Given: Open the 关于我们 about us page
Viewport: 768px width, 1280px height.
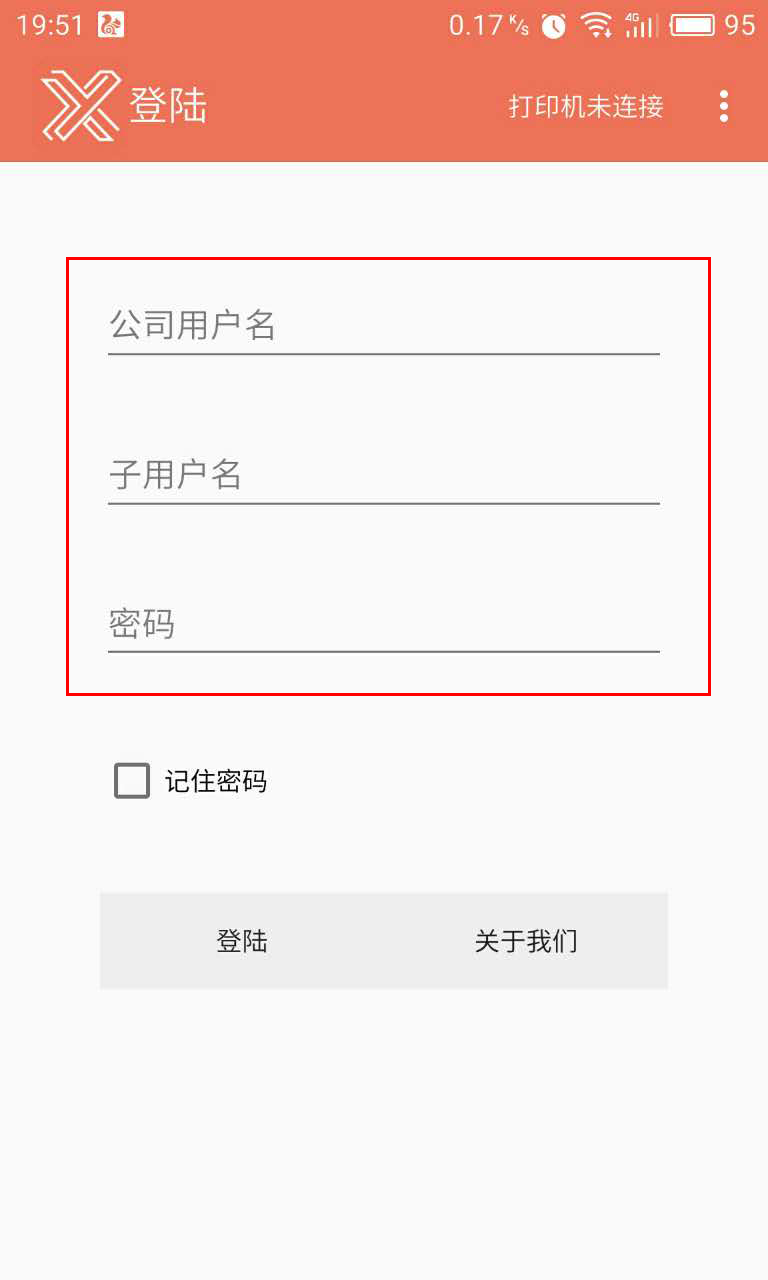Looking at the screenshot, I should point(526,941).
